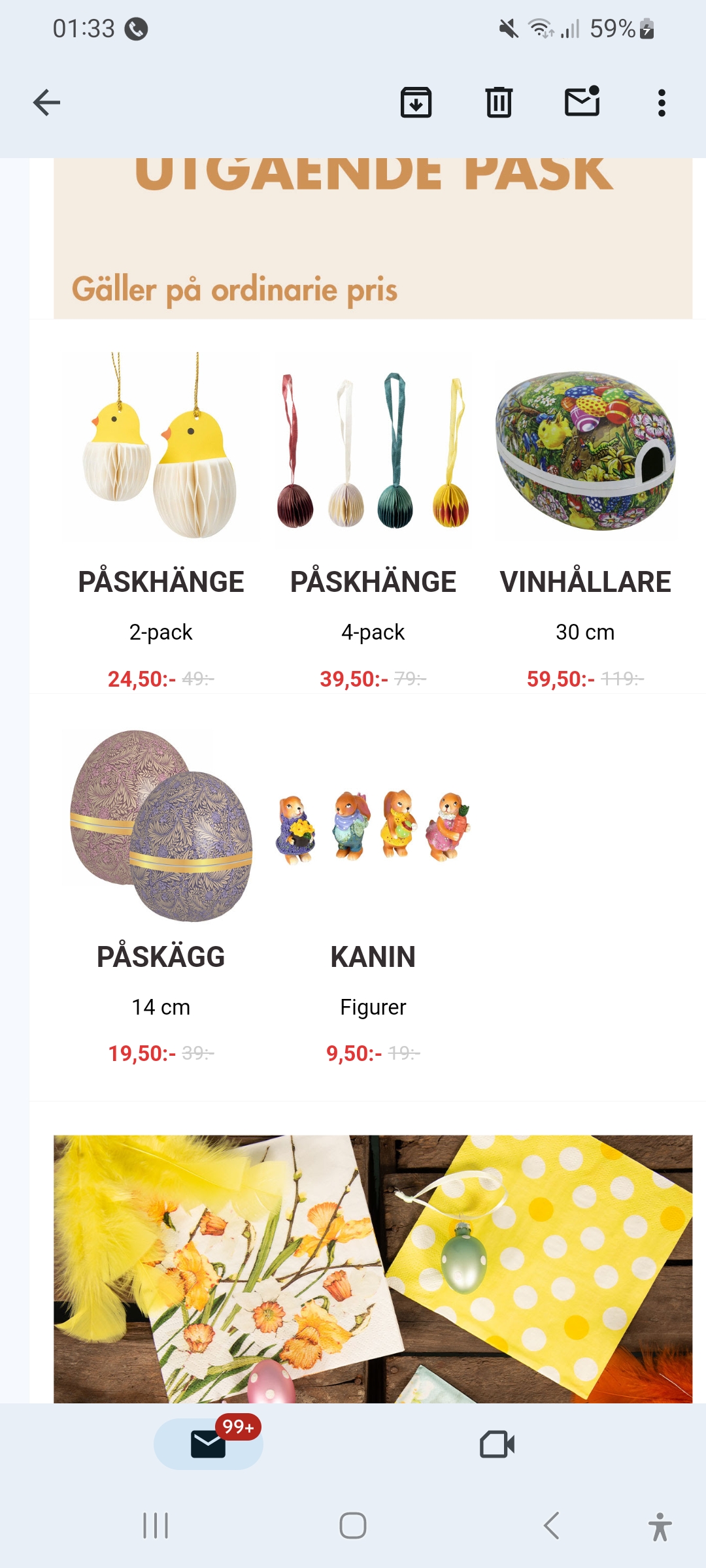Open the Påskhänge 4-pack product
706x1568 pixels.
point(373,451)
